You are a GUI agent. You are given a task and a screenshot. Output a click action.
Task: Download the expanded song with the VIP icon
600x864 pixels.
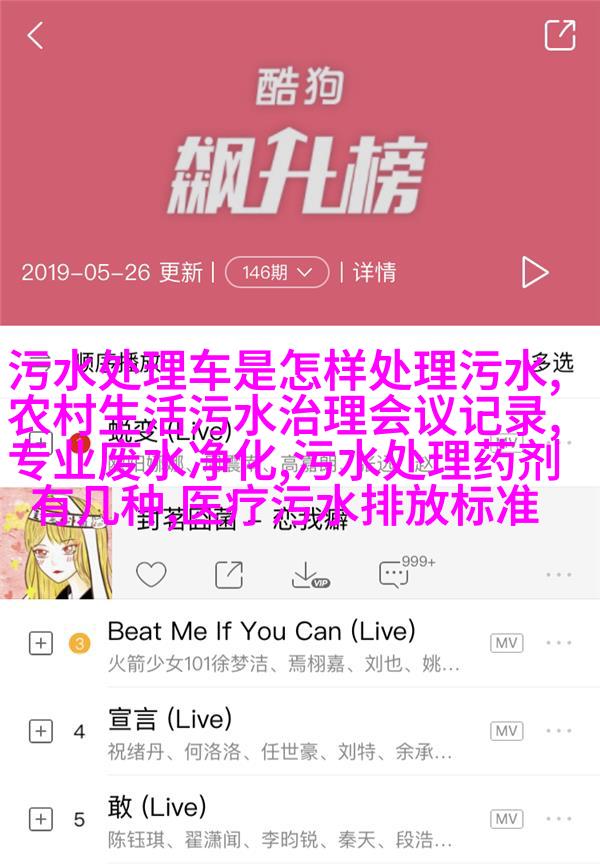[310, 575]
